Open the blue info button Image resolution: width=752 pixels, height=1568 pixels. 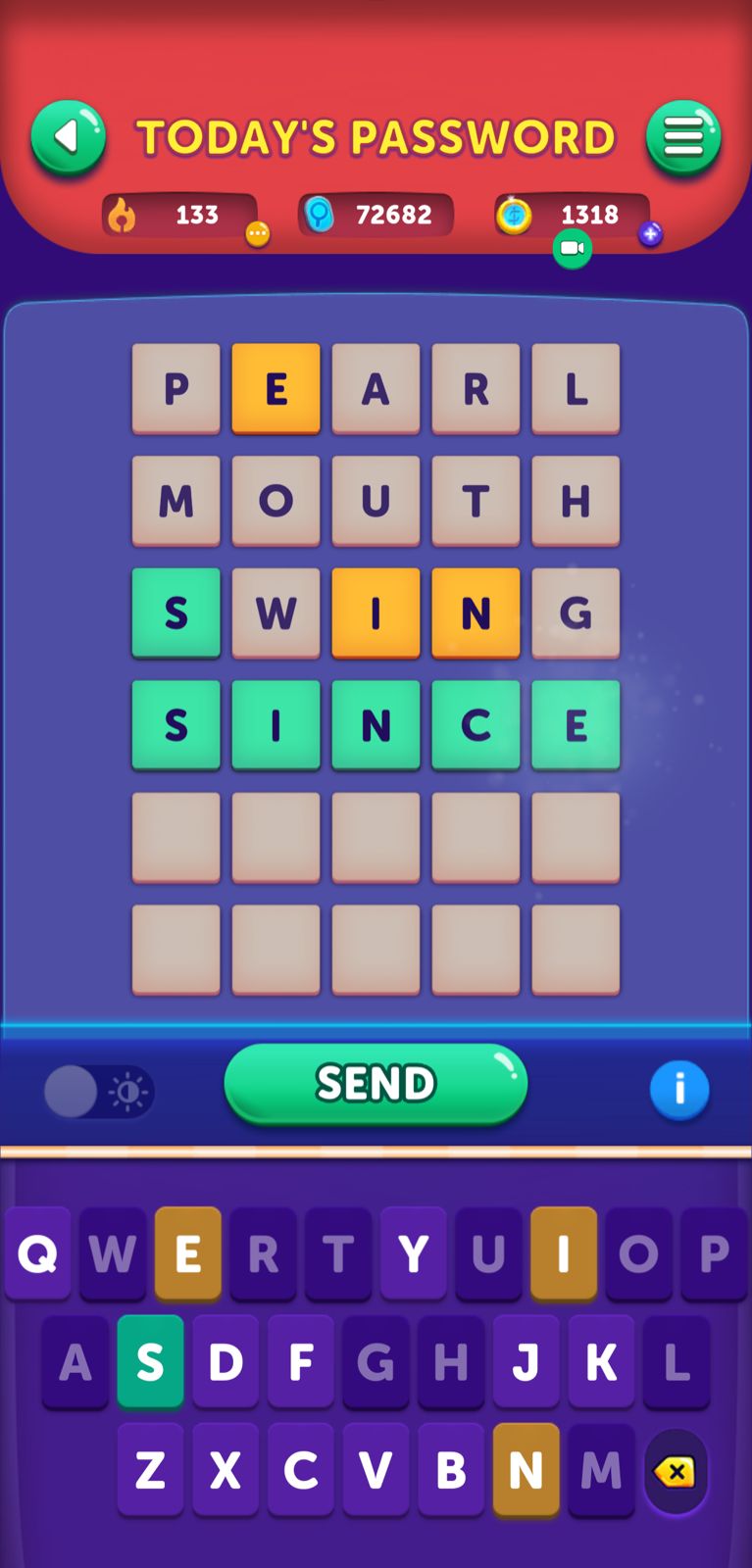678,1089
